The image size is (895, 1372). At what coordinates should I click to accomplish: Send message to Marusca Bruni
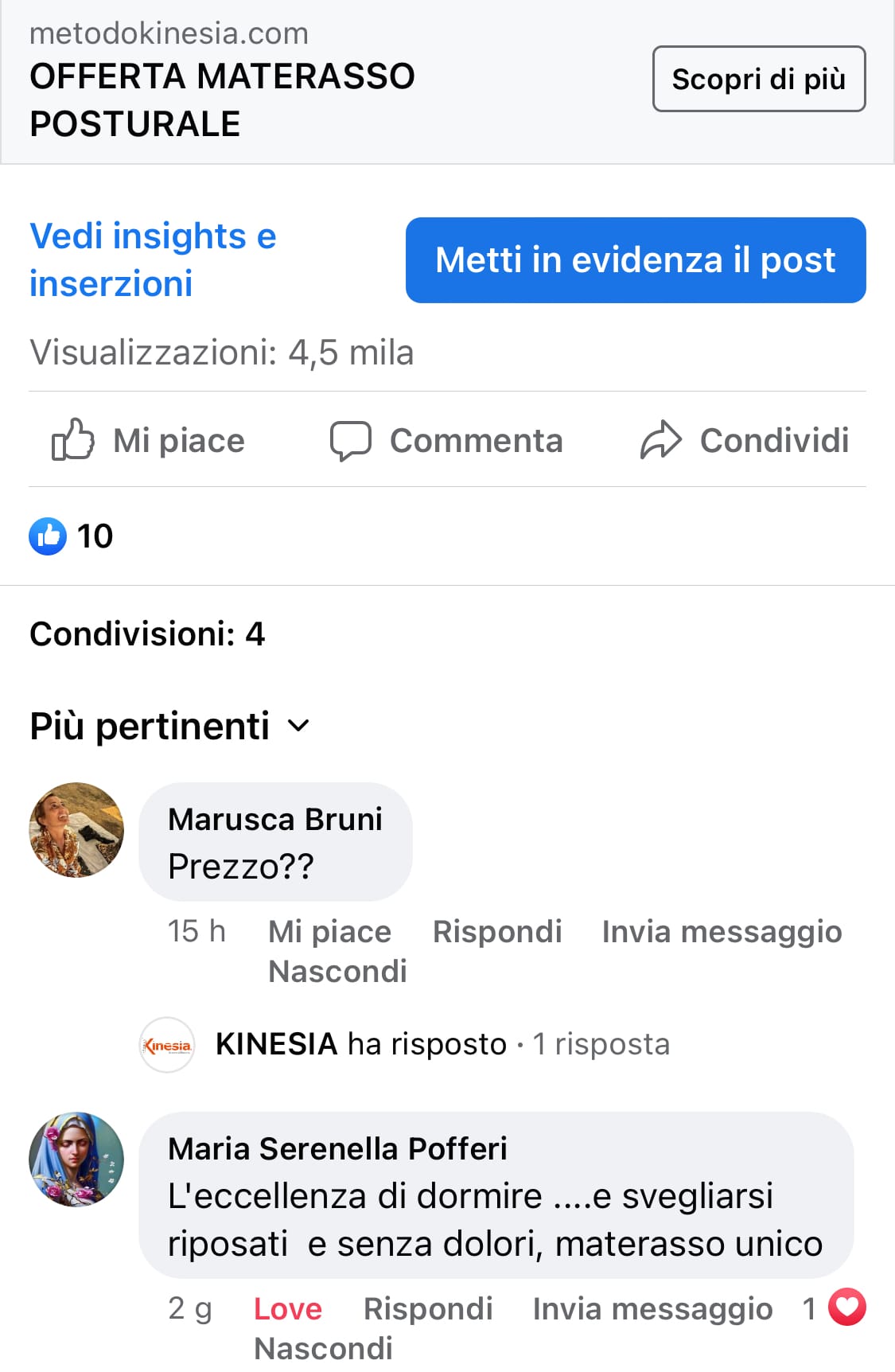722,931
